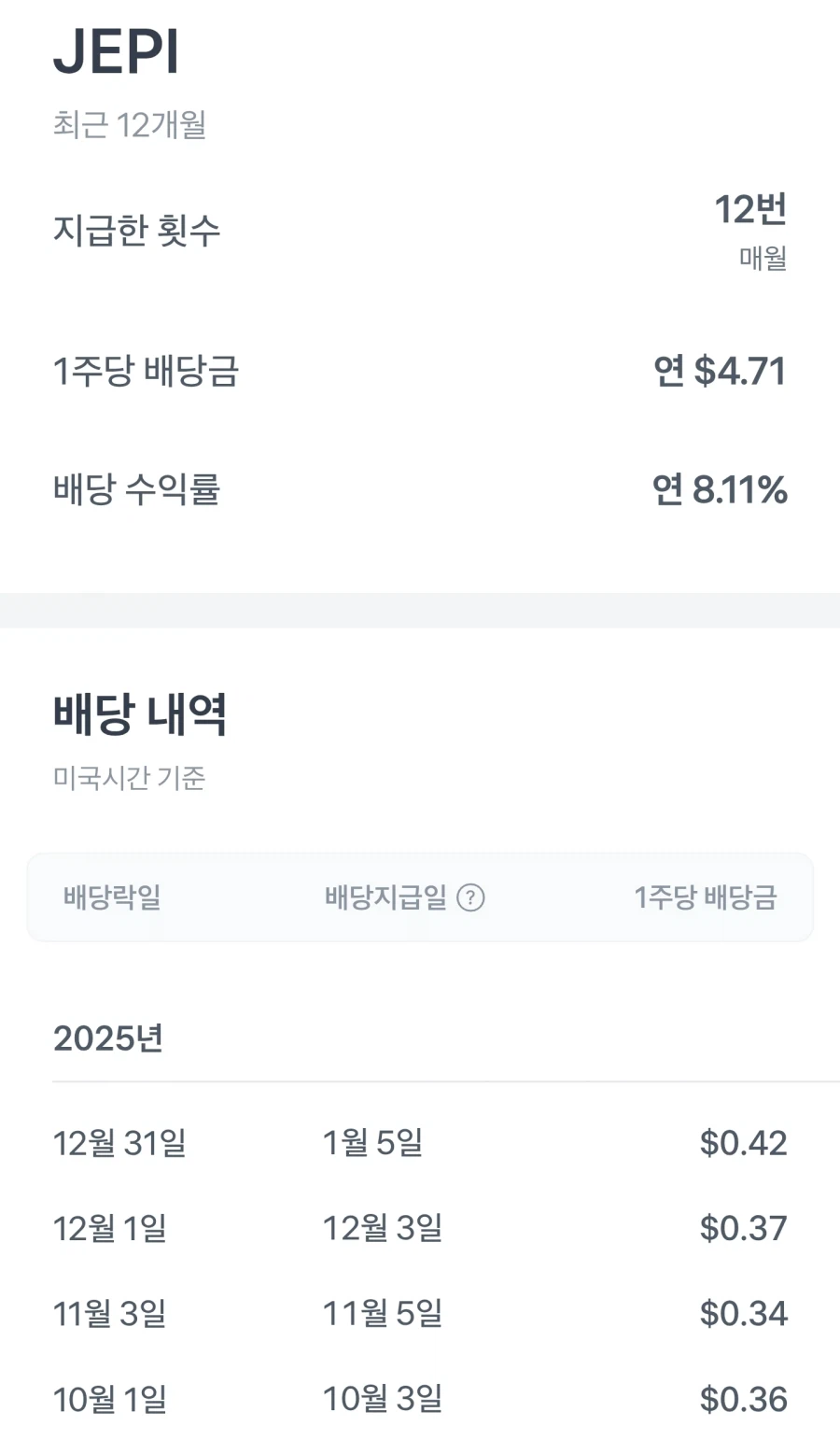Click the 12번 payment count value

click(x=750, y=210)
